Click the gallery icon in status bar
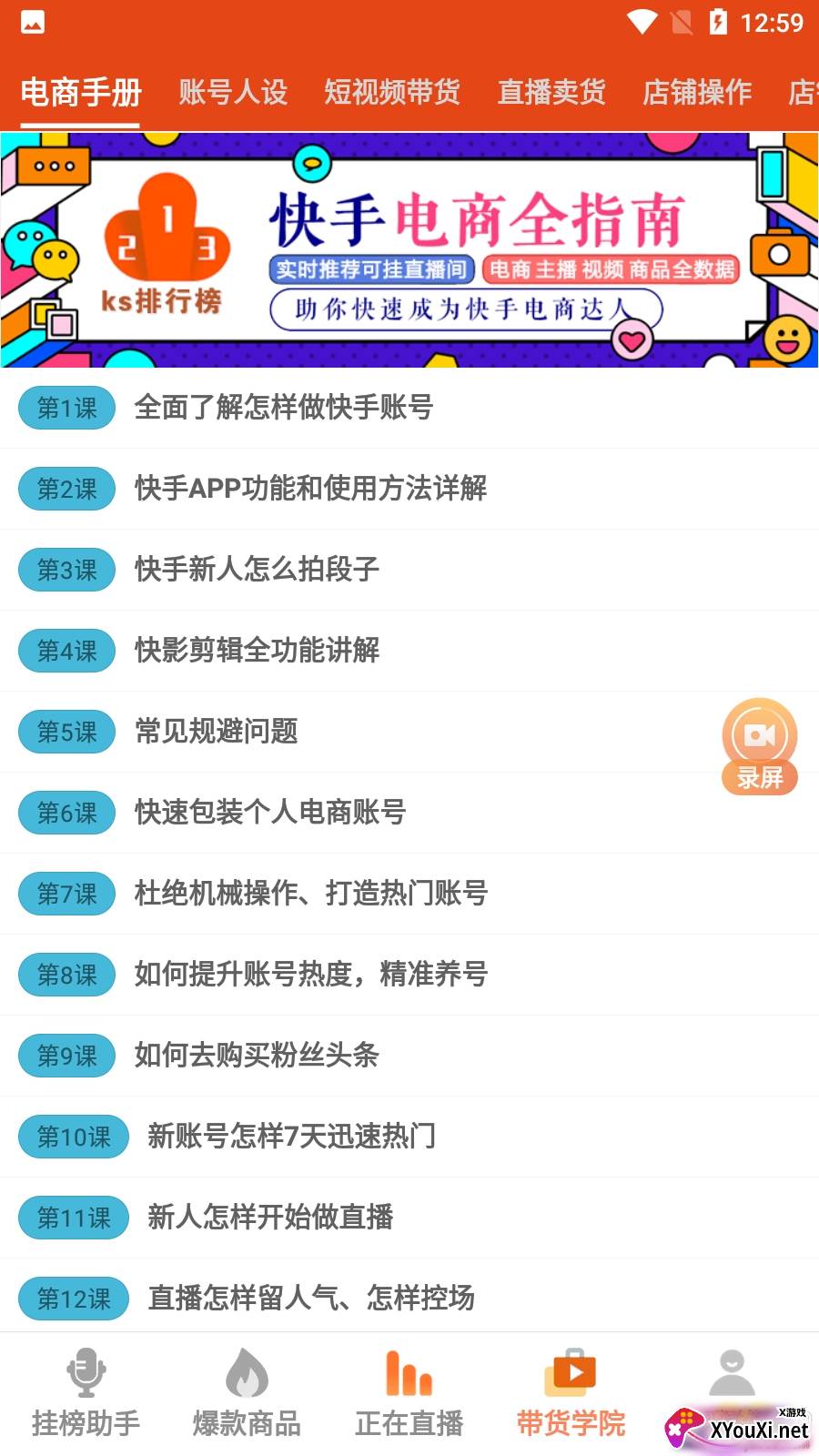The width and height of the screenshot is (819, 1456). click(x=34, y=22)
